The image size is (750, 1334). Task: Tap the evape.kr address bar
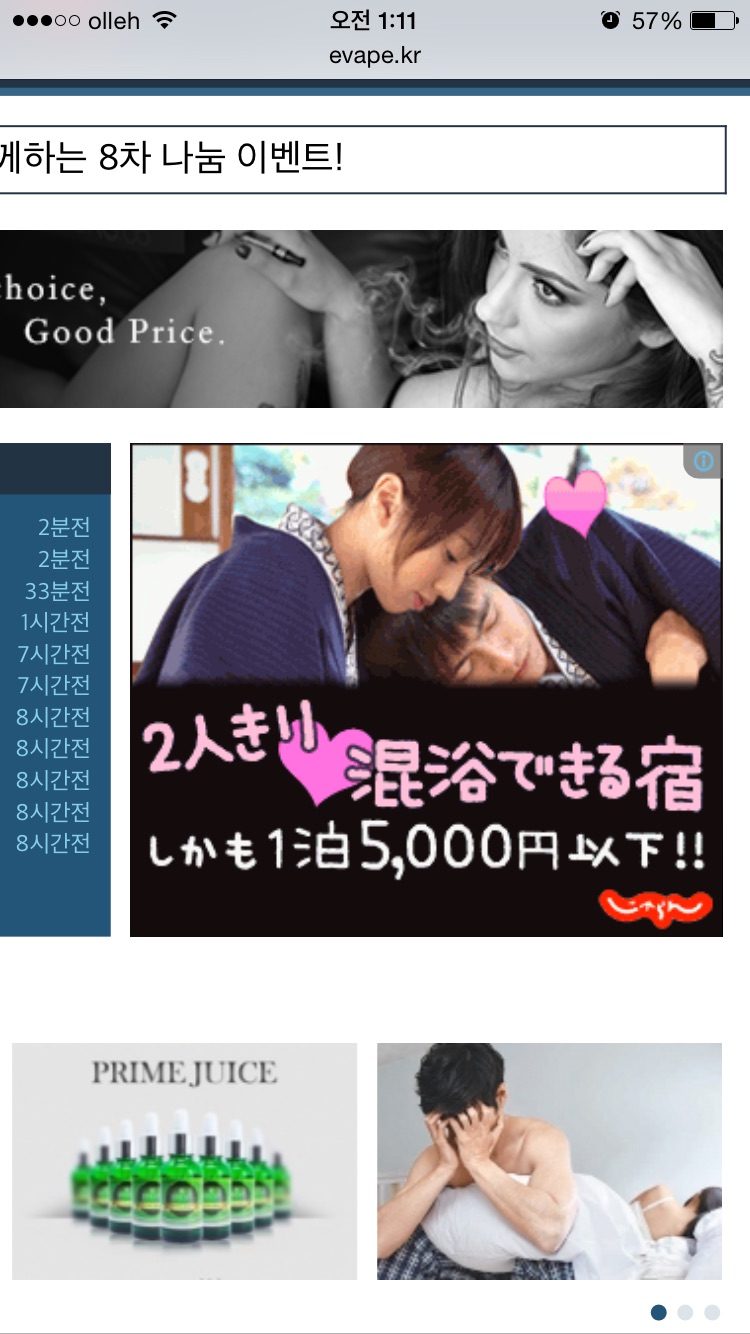point(375,56)
